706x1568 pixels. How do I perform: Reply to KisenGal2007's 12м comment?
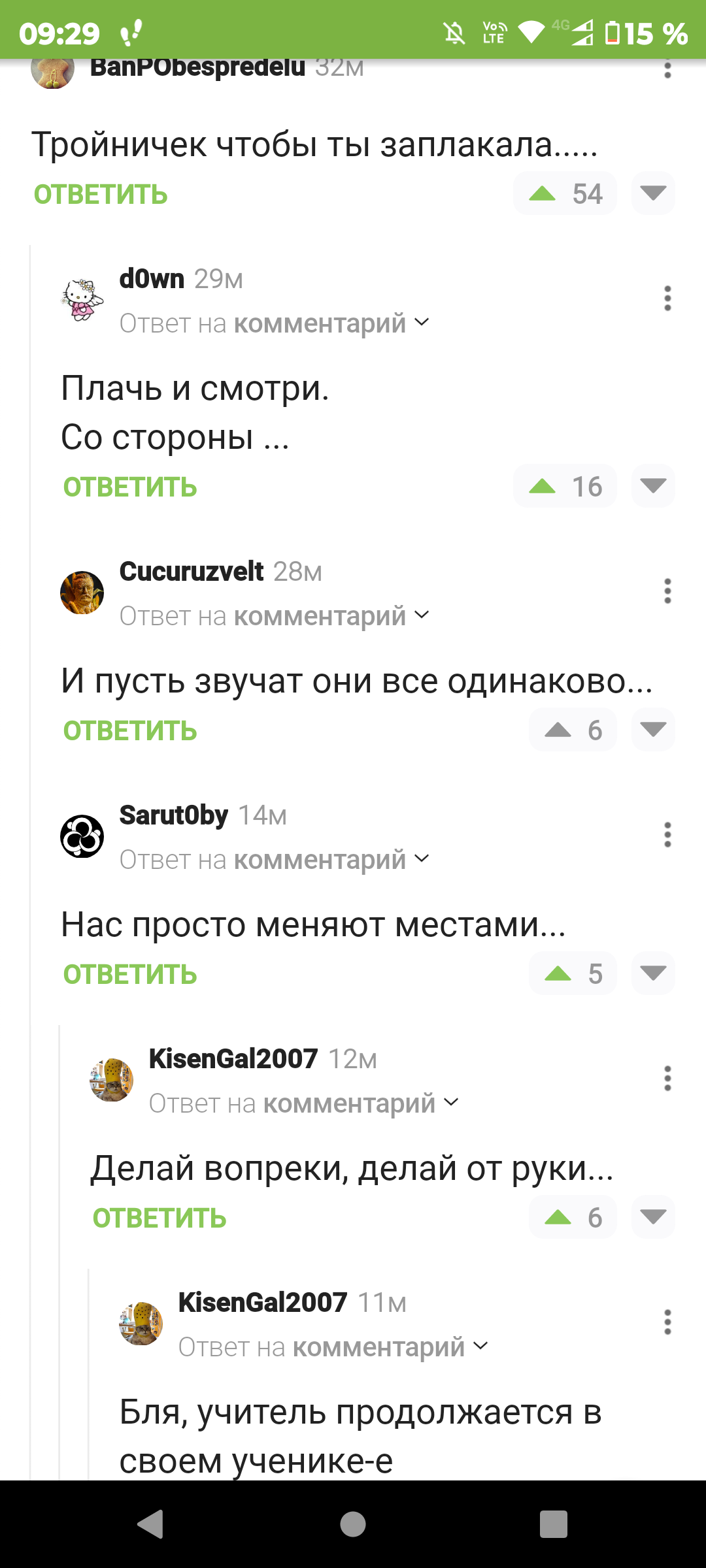[x=160, y=1218]
